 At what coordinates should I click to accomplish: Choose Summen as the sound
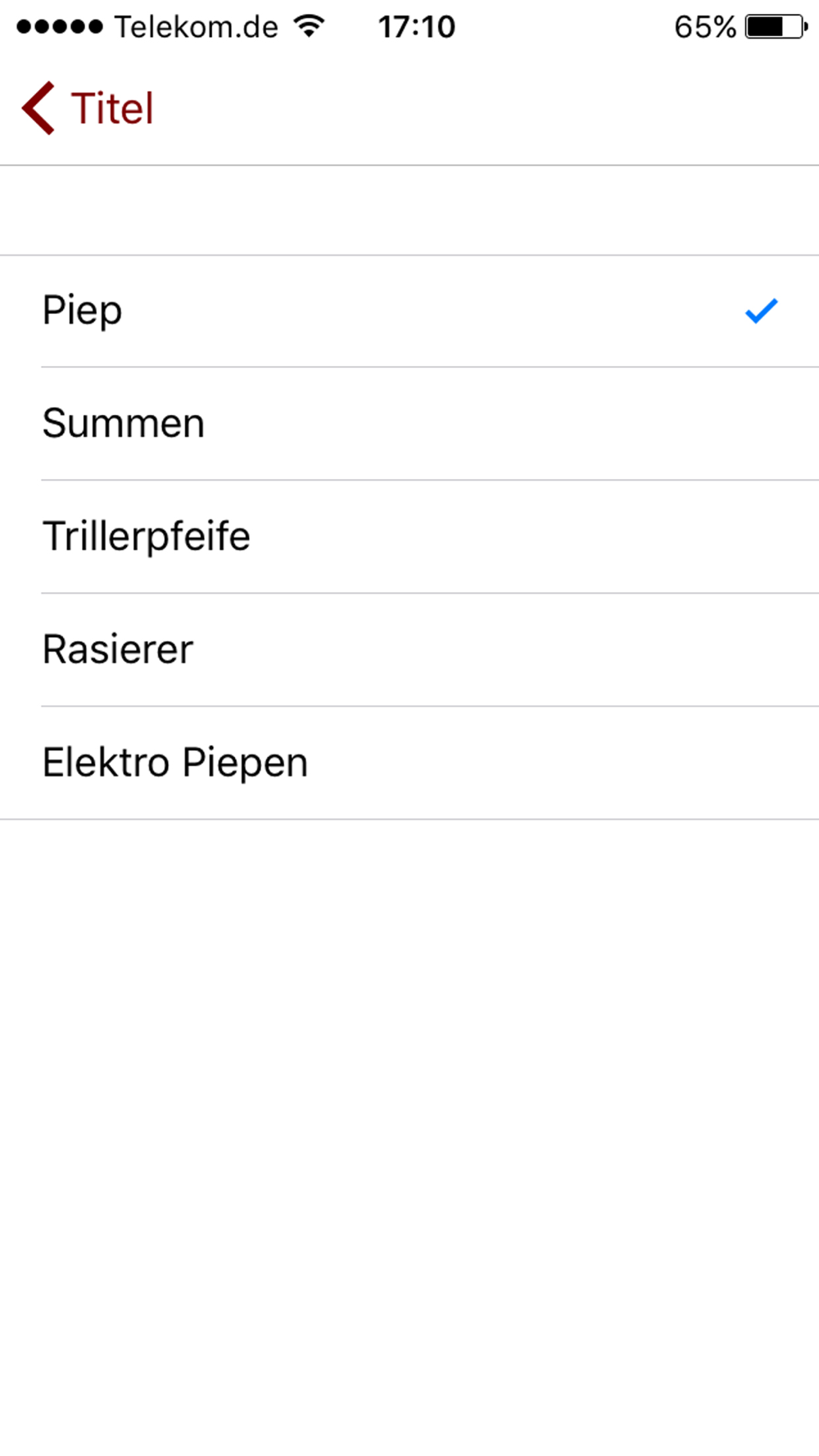point(409,424)
